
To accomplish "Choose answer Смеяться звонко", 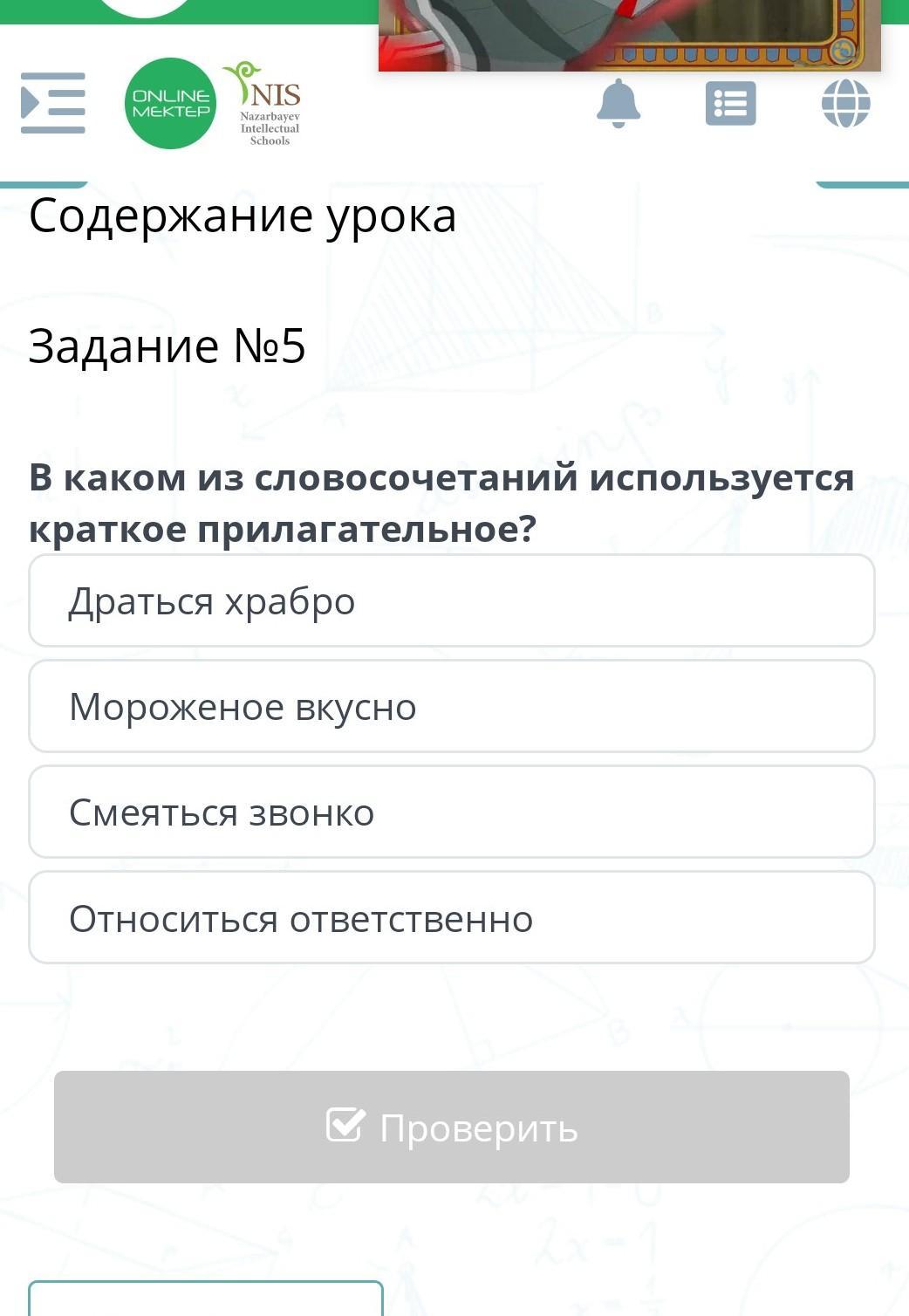I will click(451, 812).
